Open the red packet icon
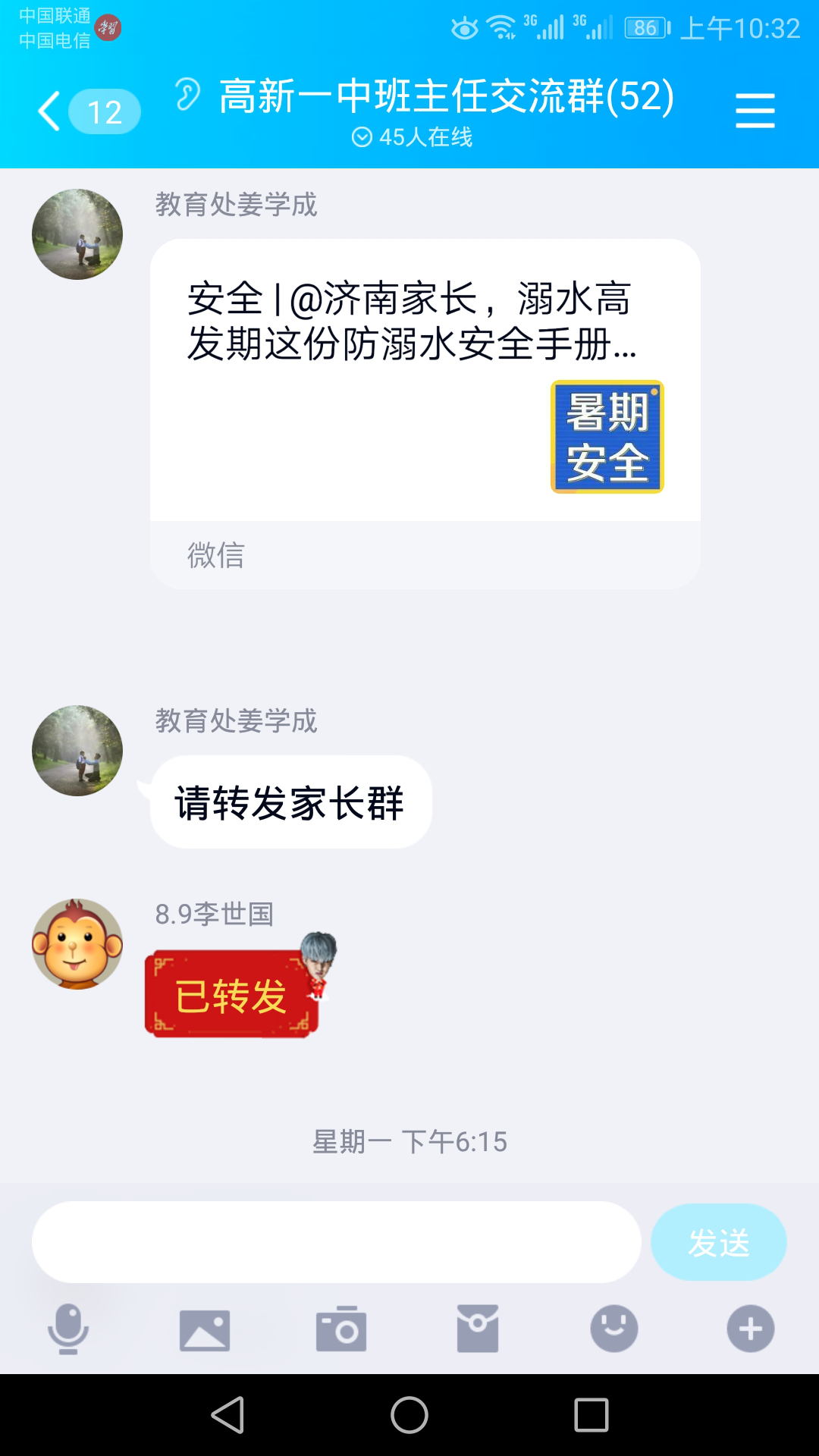The height and width of the screenshot is (1456, 819). point(478,1329)
